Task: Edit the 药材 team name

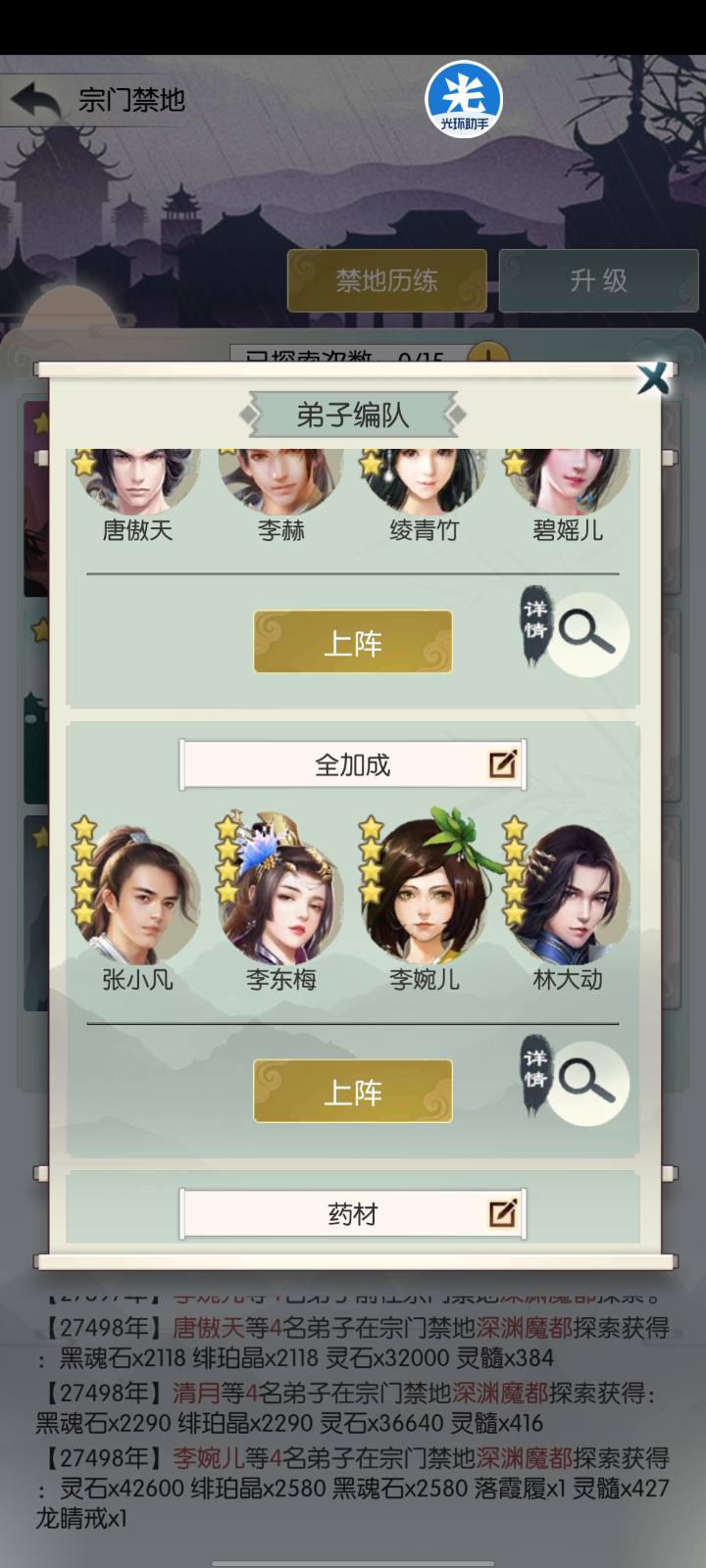Action: click(503, 1213)
